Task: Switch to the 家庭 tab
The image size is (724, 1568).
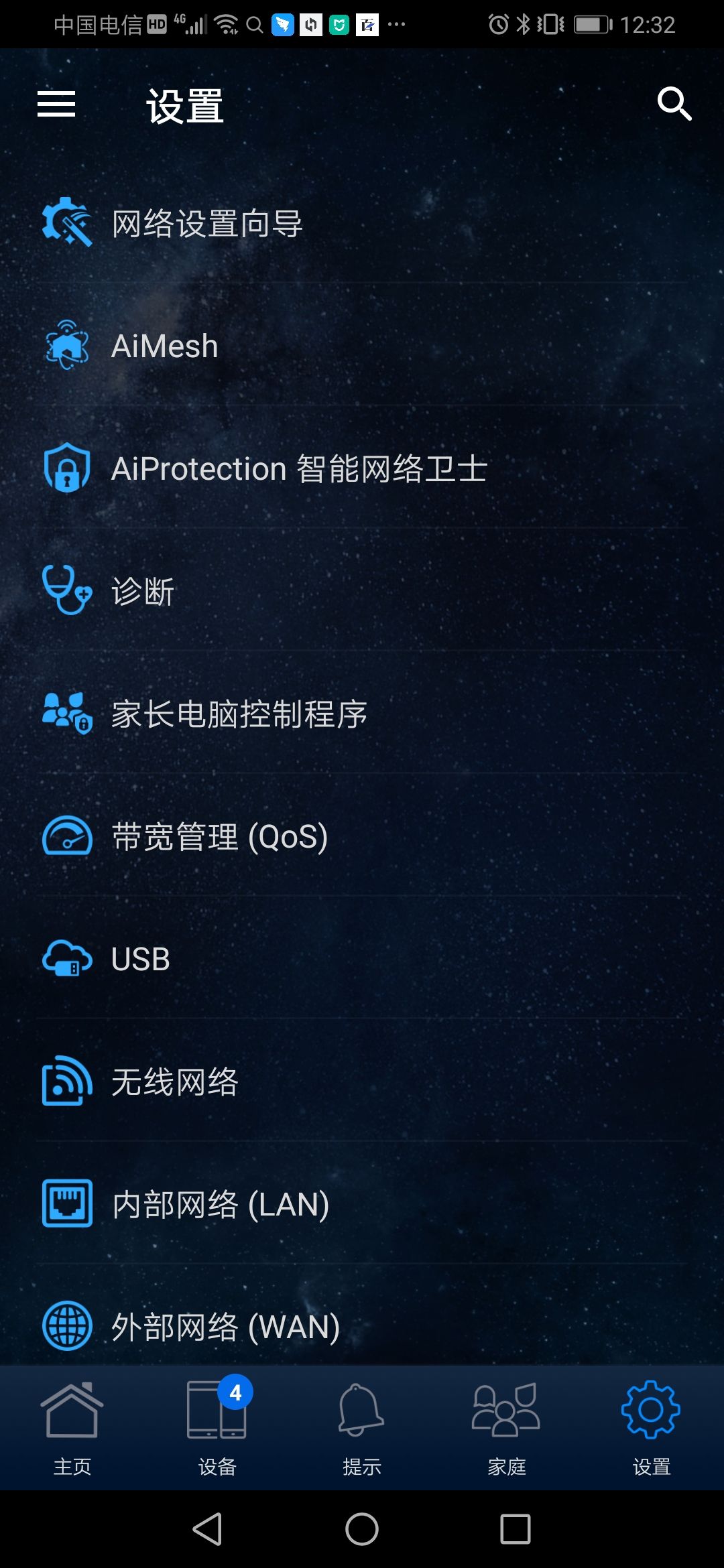Action: [x=507, y=1428]
